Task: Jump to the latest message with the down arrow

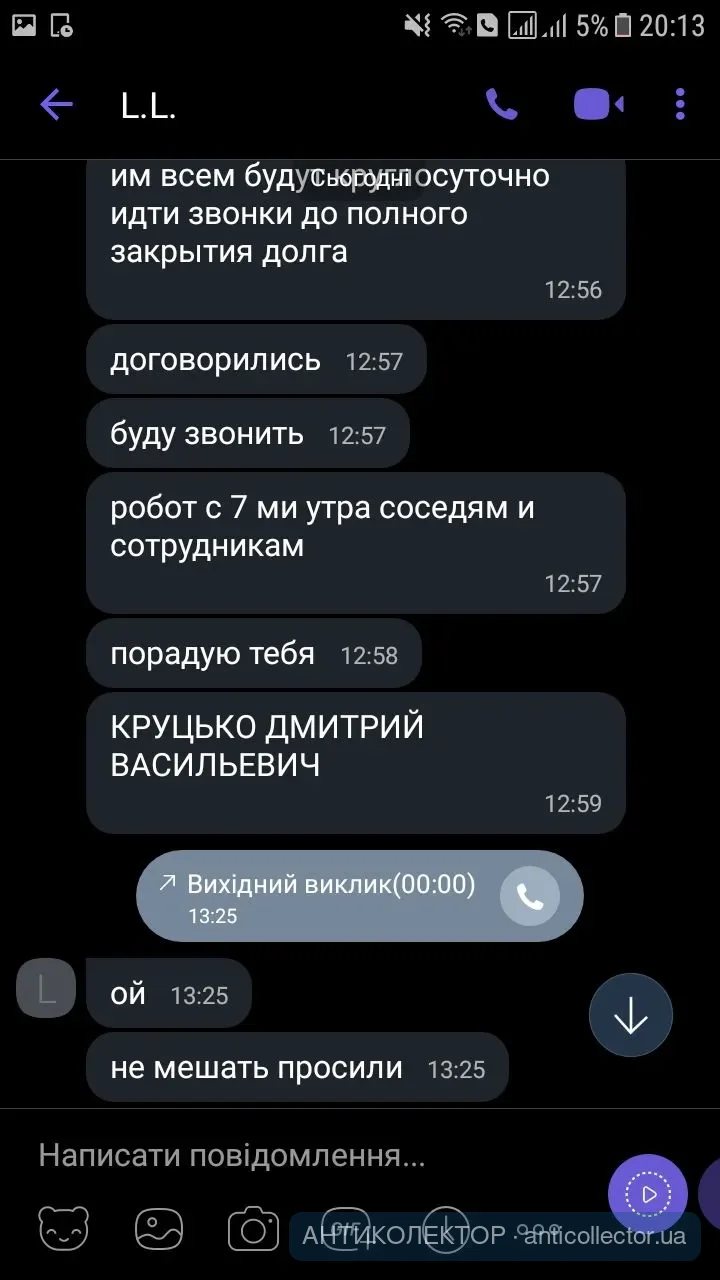Action: point(631,1017)
